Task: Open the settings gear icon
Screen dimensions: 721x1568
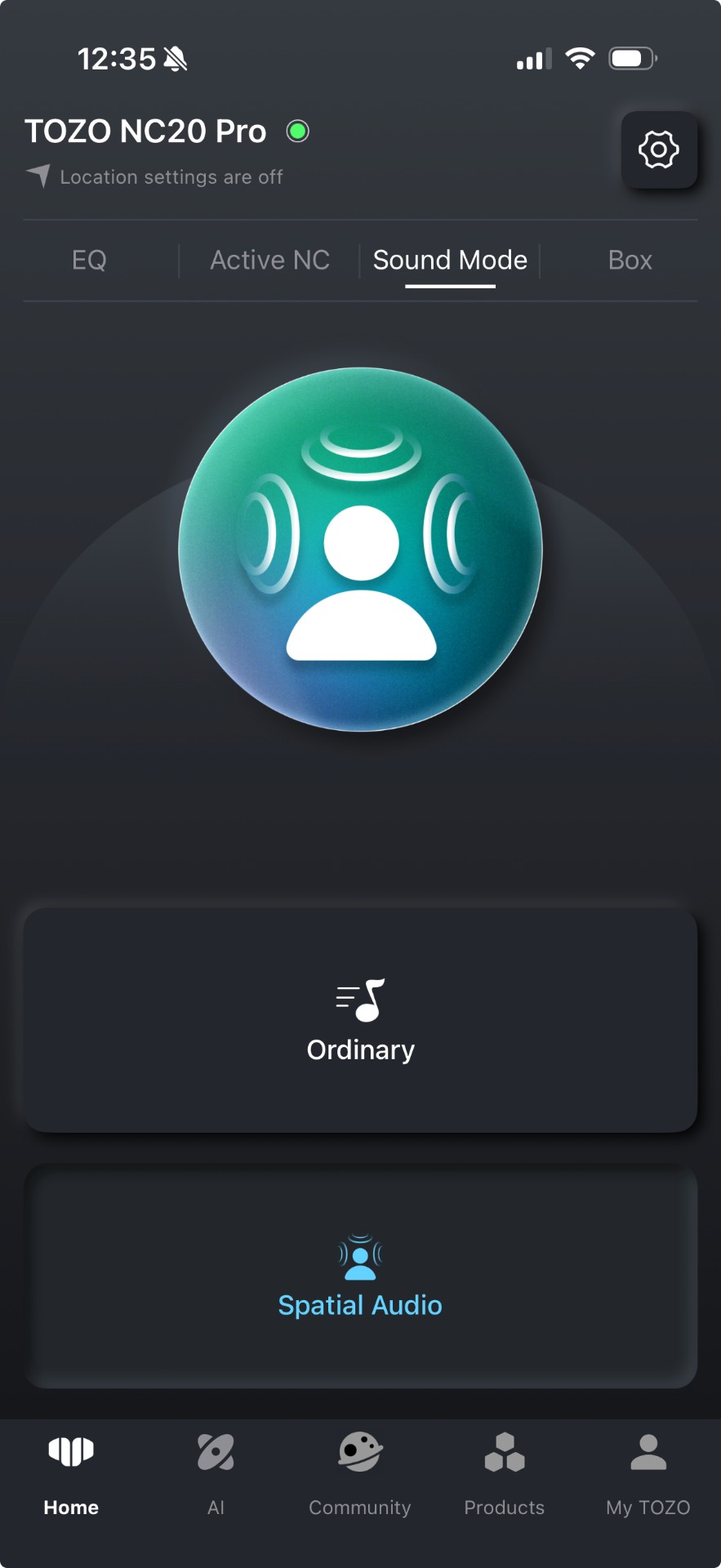Action: 659,150
